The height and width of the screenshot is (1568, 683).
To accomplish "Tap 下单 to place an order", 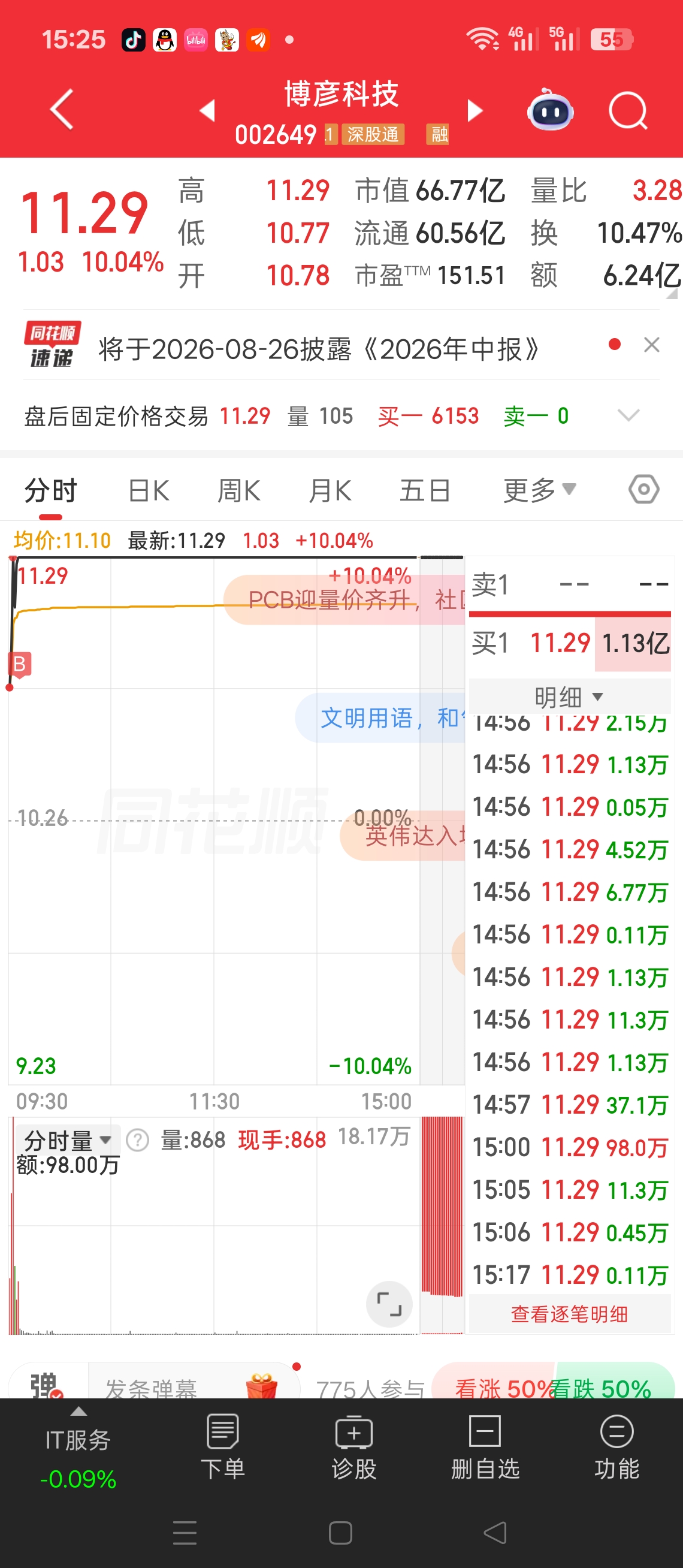I will click(223, 1448).
